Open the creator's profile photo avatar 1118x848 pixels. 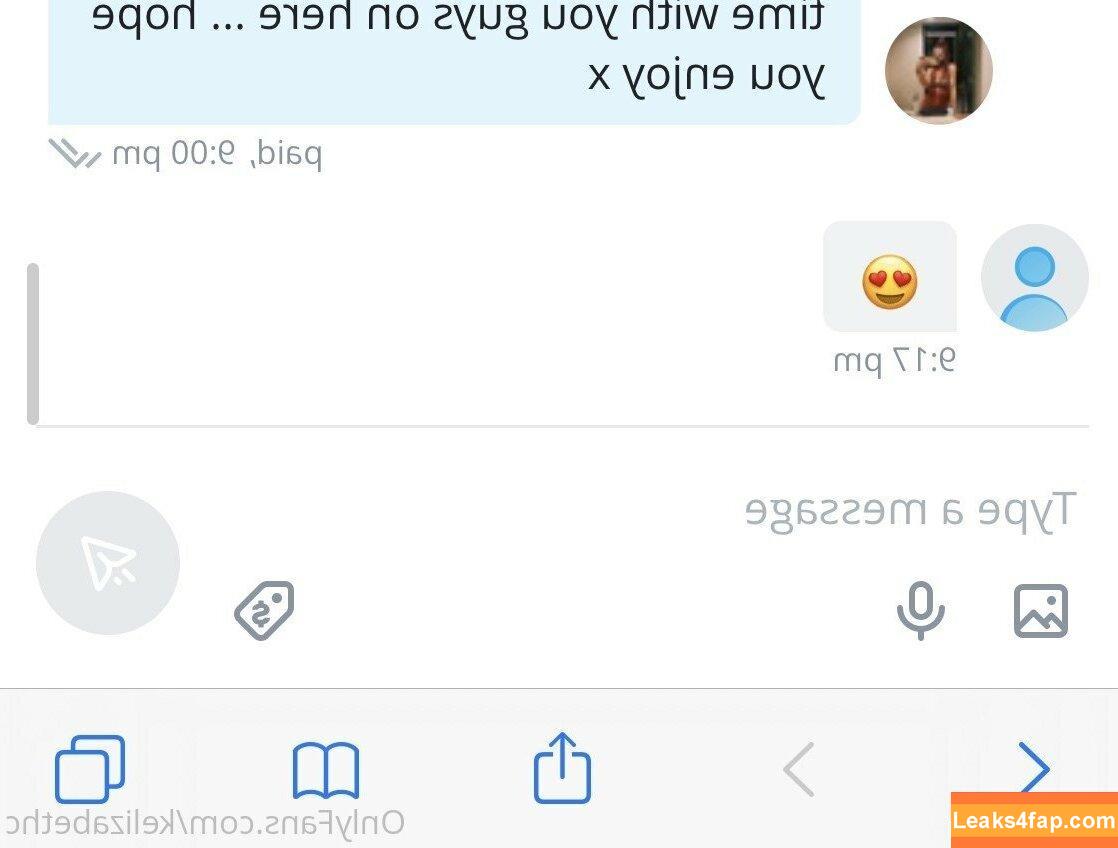(938, 70)
